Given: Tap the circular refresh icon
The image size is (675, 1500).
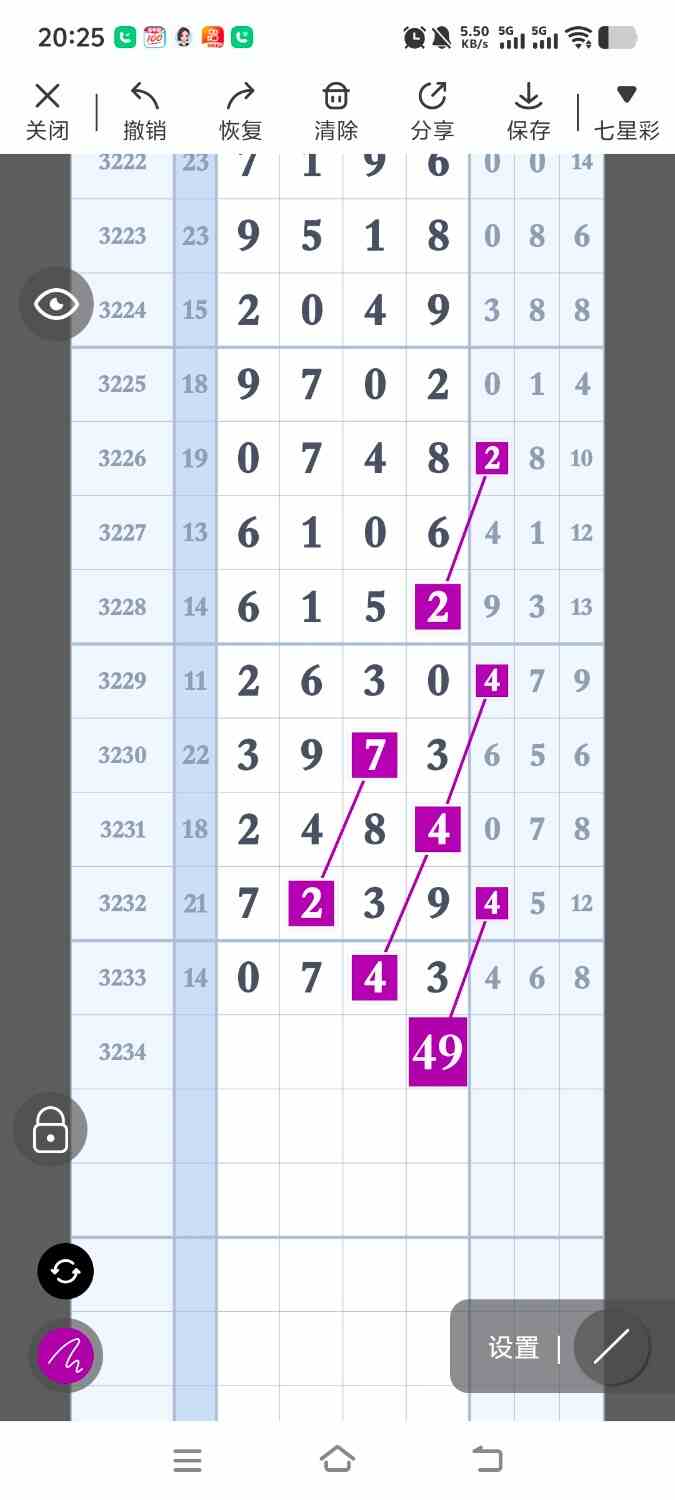Looking at the screenshot, I should 65,1272.
